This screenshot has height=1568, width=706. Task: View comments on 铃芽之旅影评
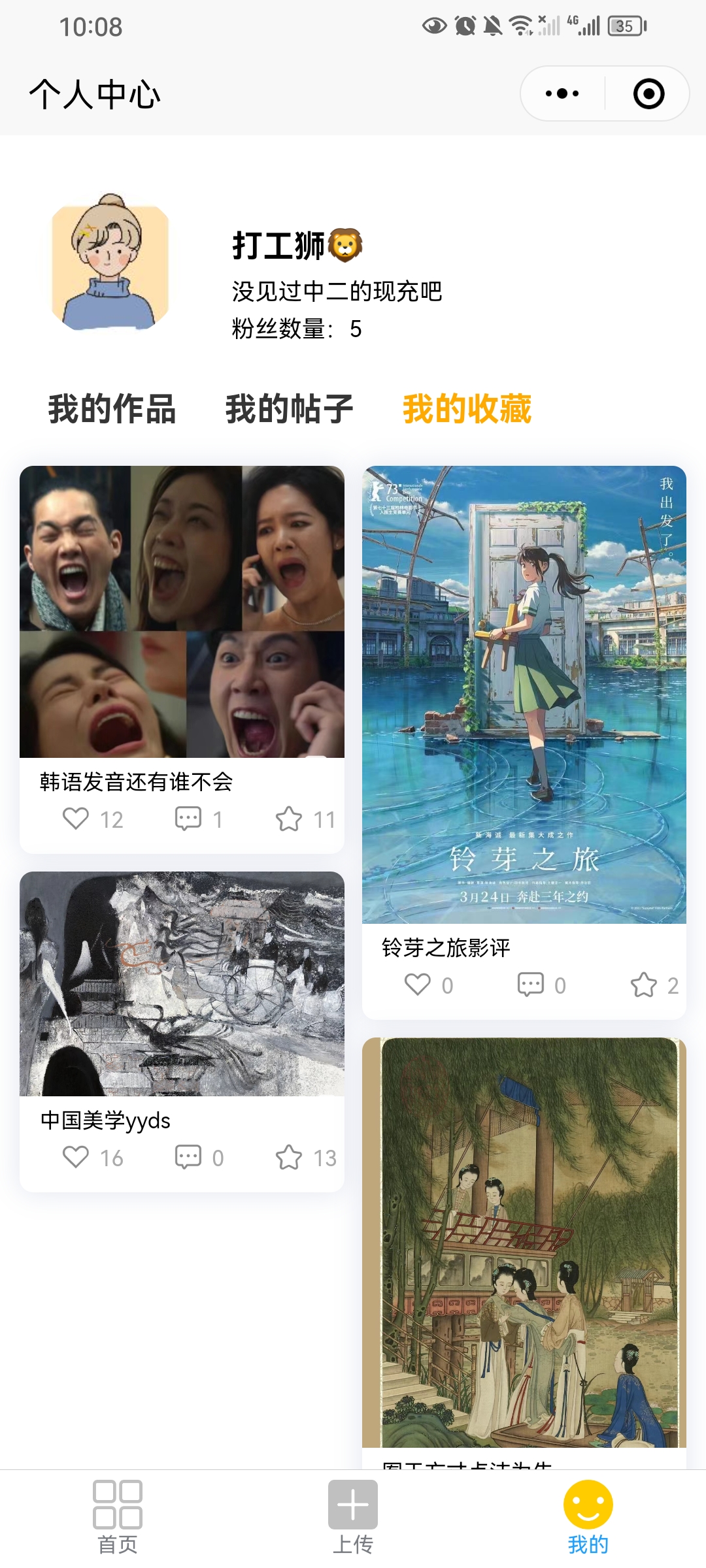531,985
